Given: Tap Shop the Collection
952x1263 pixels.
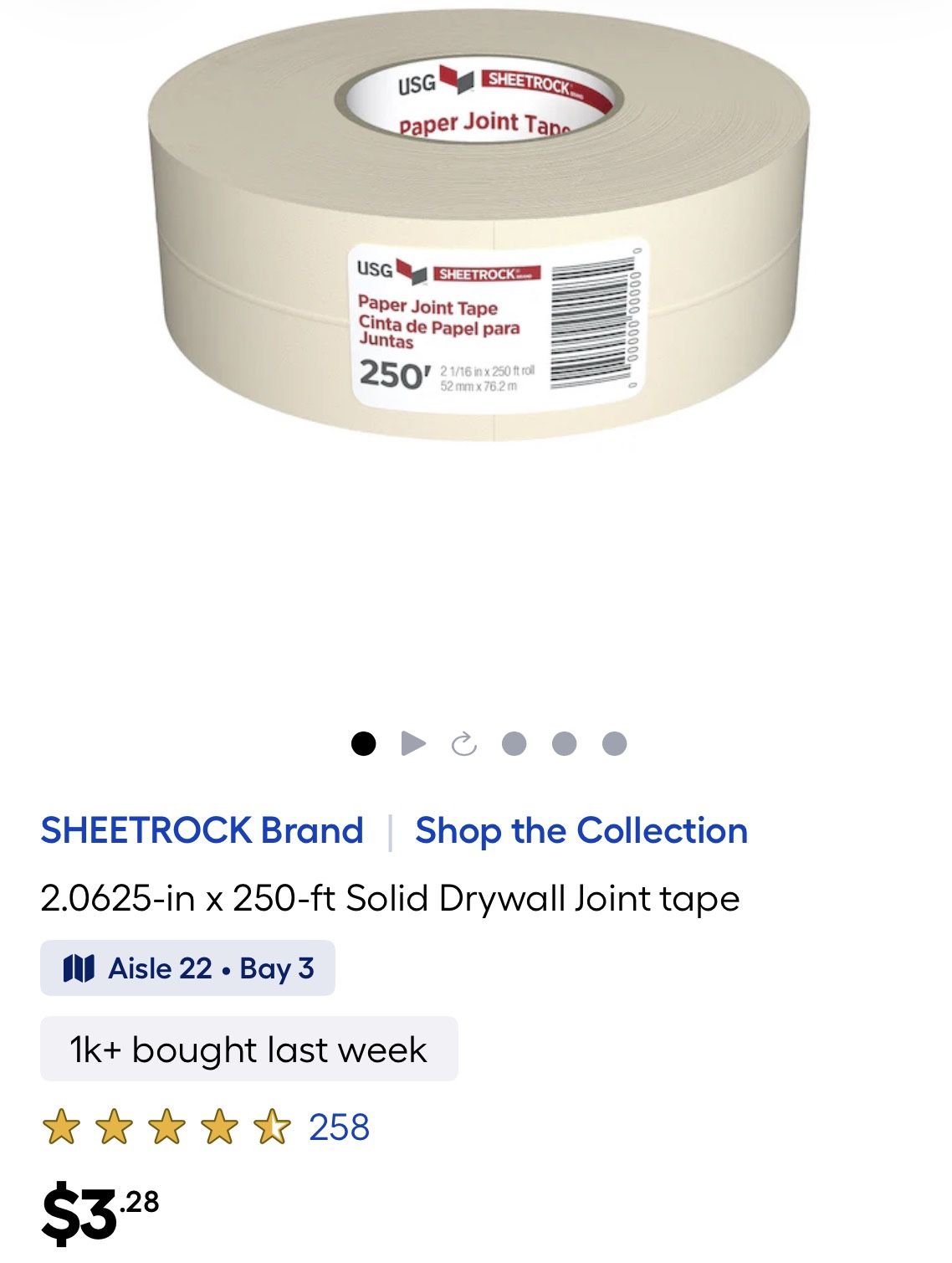Looking at the screenshot, I should (x=581, y=830).
